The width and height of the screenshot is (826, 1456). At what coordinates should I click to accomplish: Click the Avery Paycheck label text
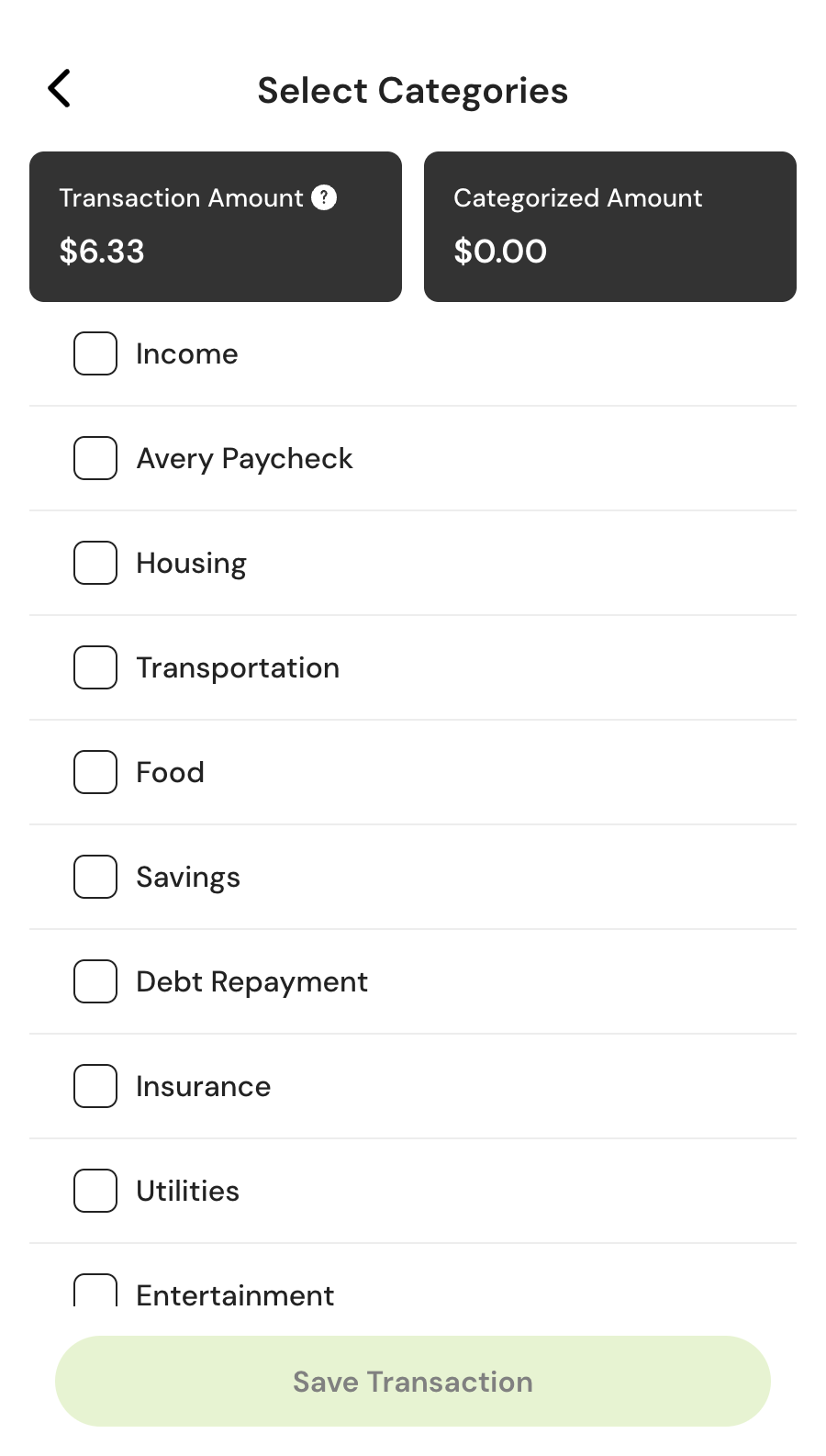click(x=244, y=458)
